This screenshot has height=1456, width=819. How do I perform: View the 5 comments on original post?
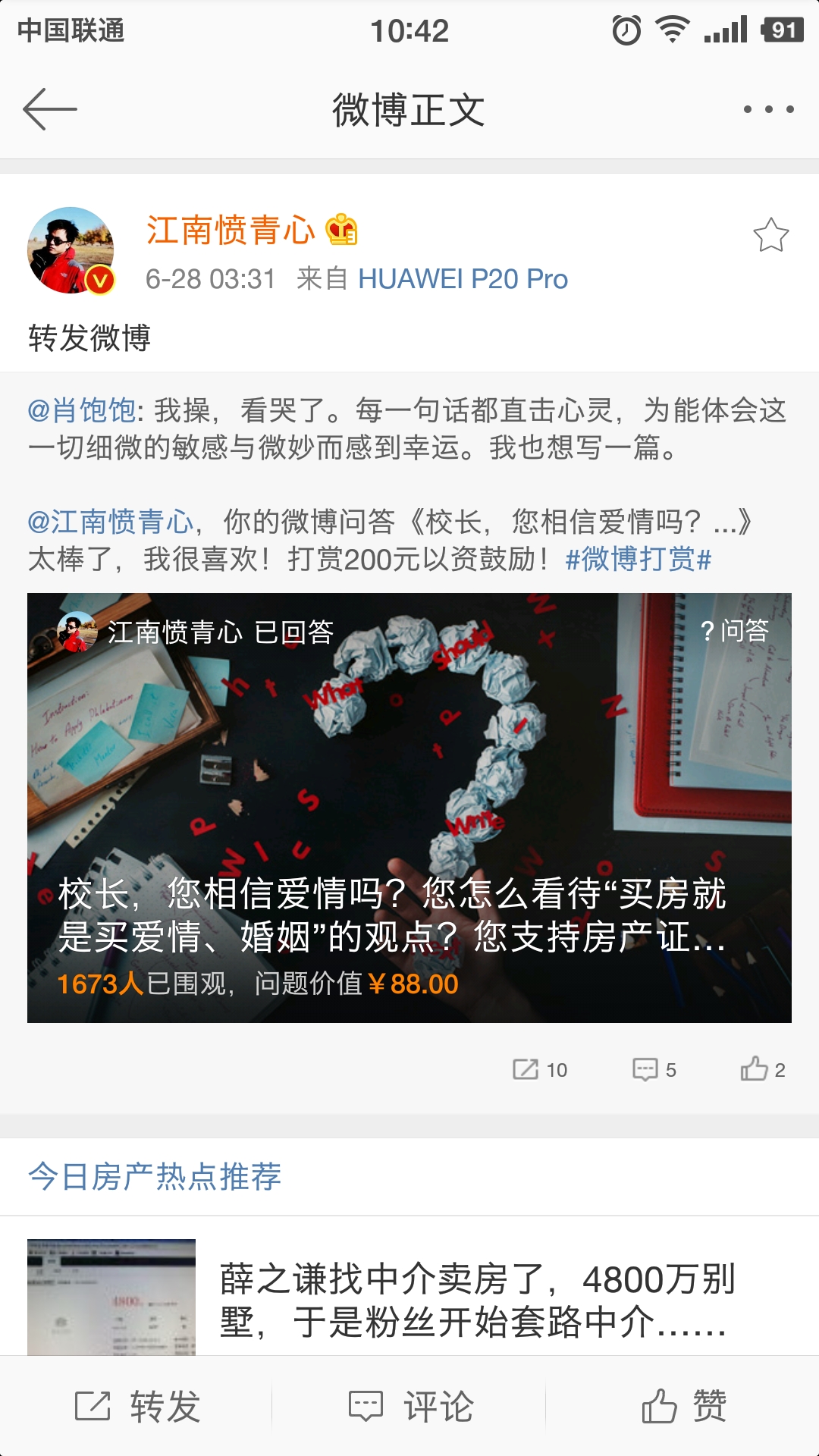(x=654, y=1070)
